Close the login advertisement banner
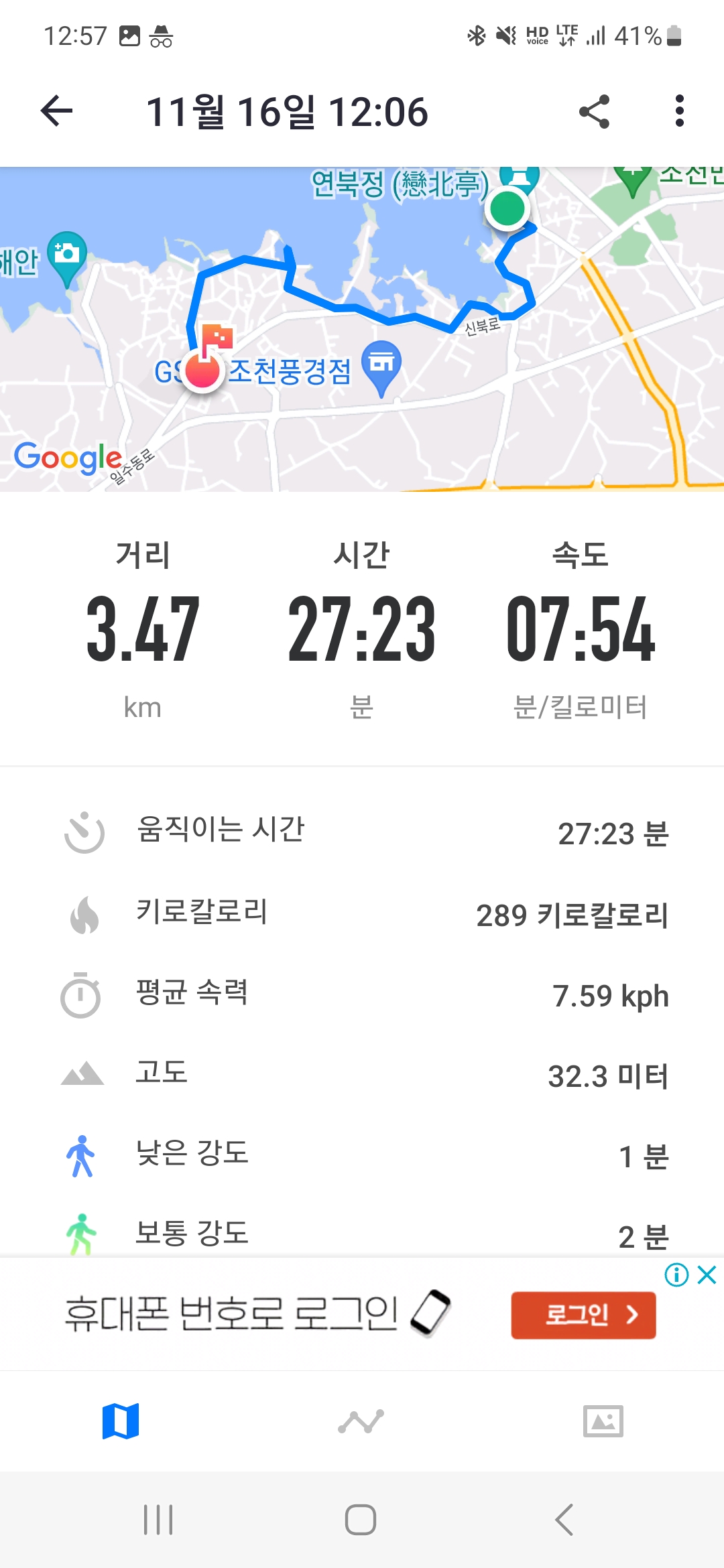Viewport: 724px width, 1568px height. coord(707,1275)
